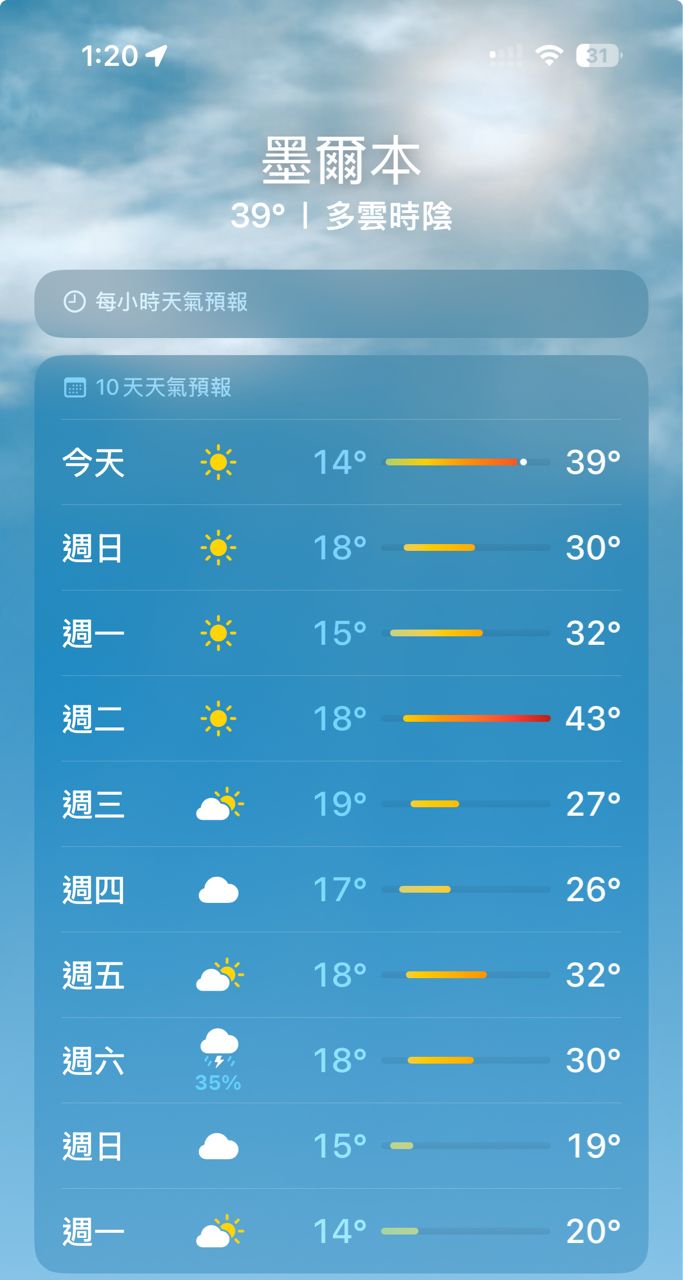View 週五 forecast details
This screenshot has width=683, height=1280.
341,975
